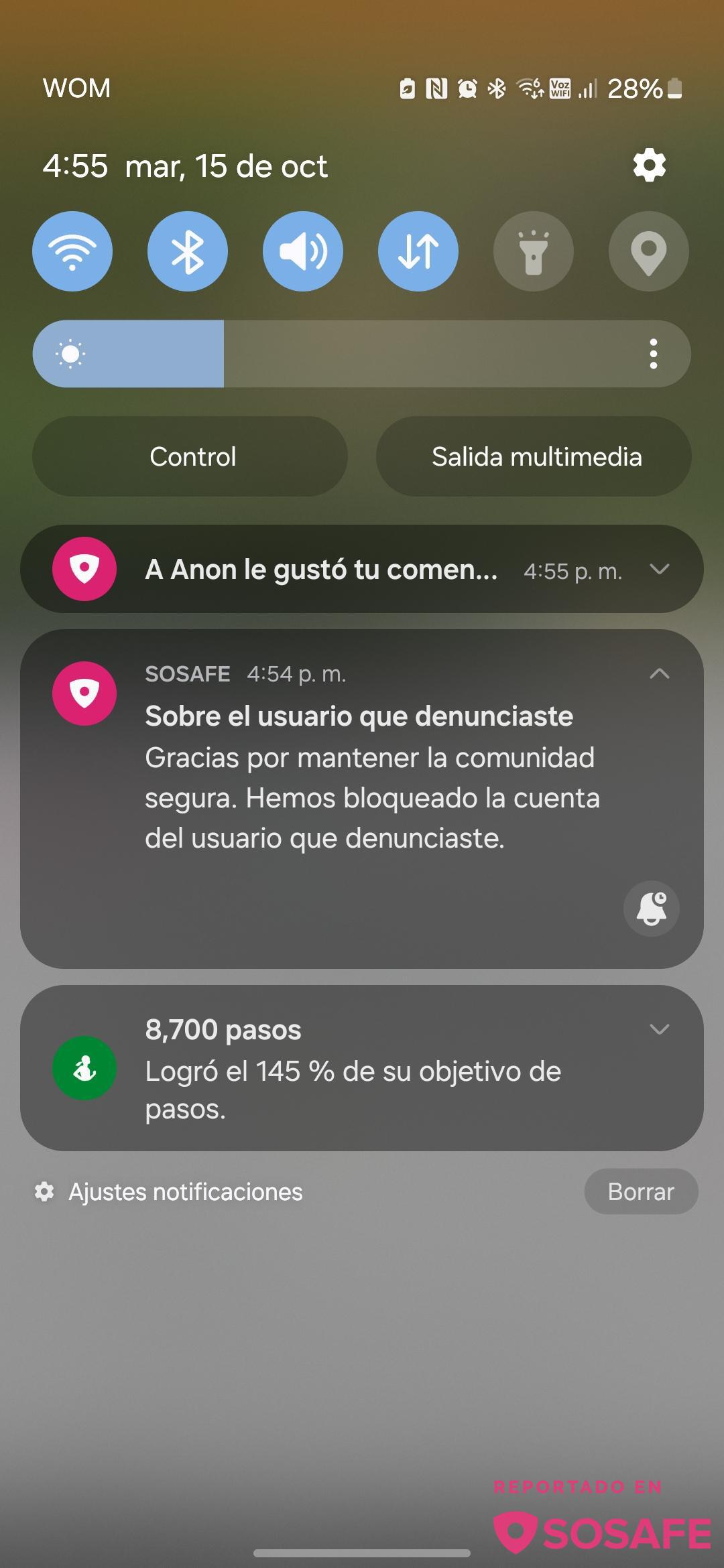Toggle the sound mode button
Viewport: 724px width, 1568px height.
[303, 251]
